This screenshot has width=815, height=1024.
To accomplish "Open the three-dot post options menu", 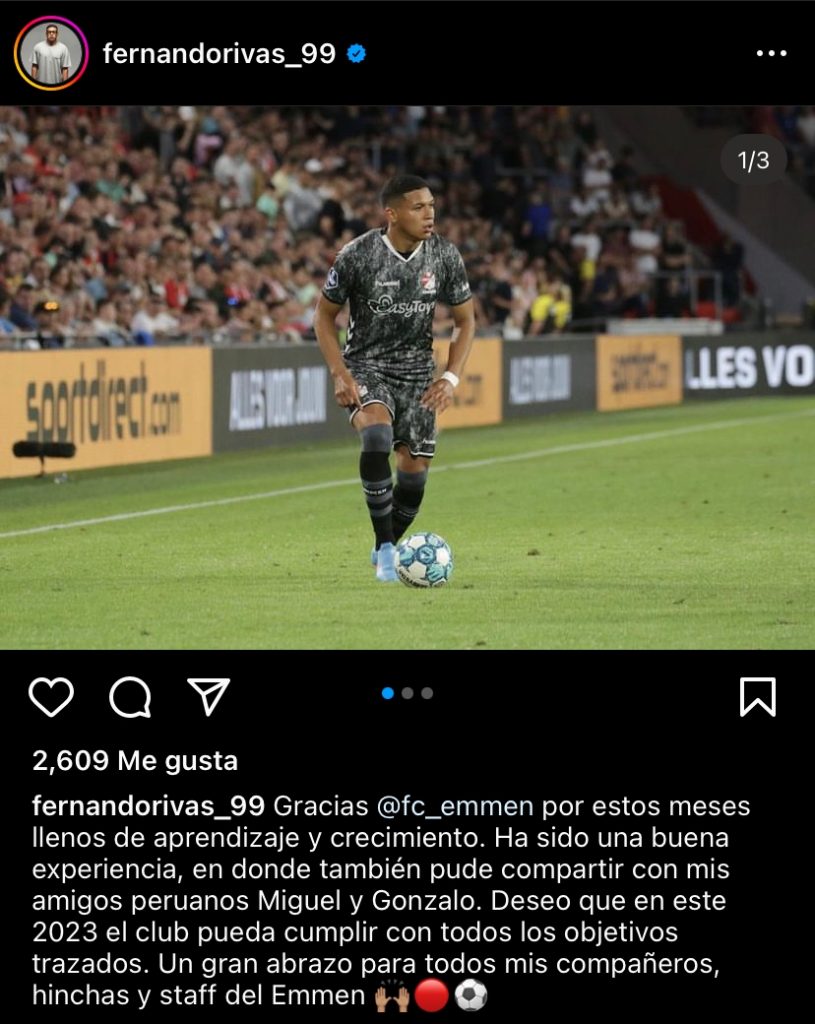I will (x=771, y=54).
